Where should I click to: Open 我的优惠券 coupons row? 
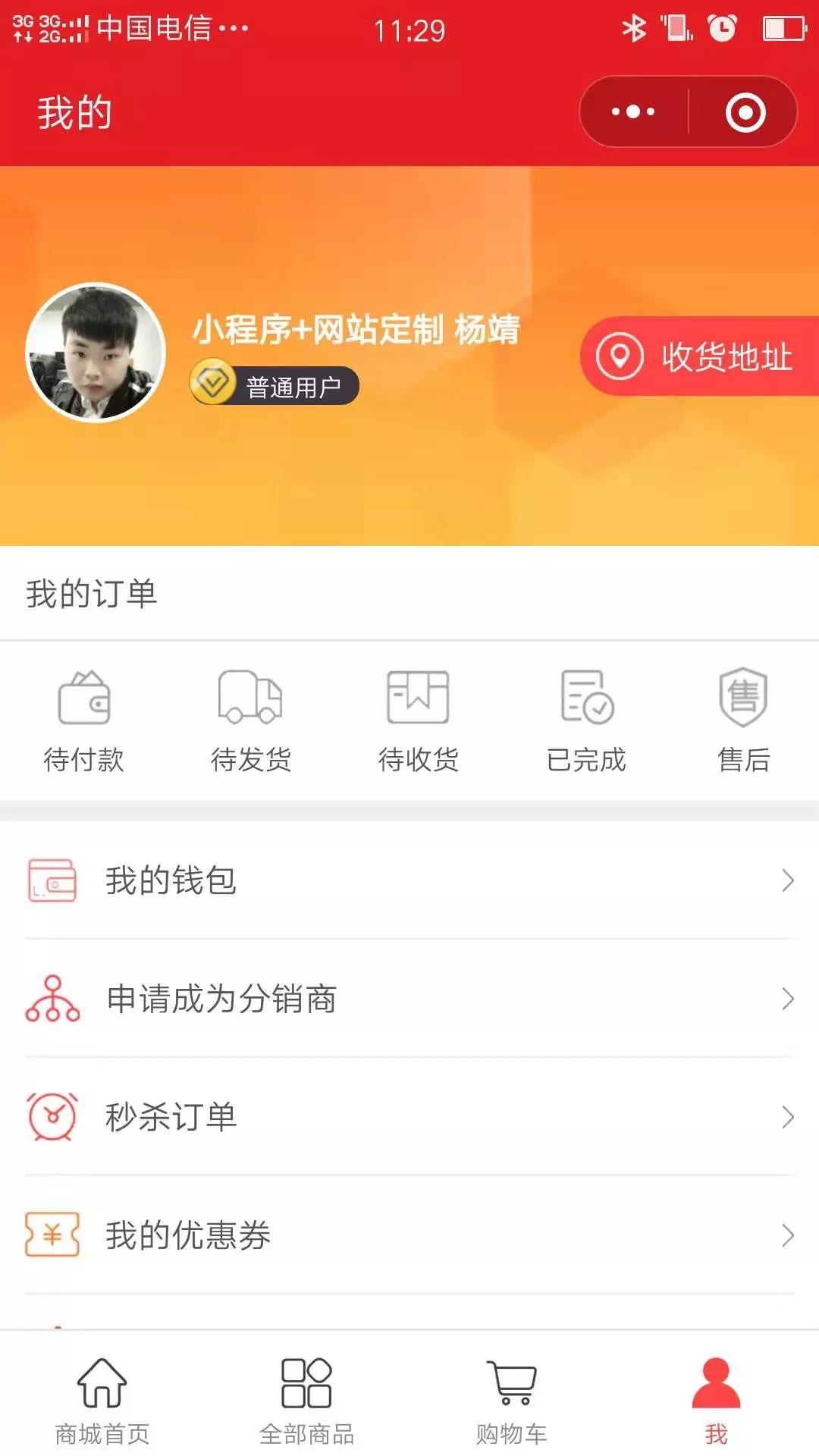point(409,1235)
